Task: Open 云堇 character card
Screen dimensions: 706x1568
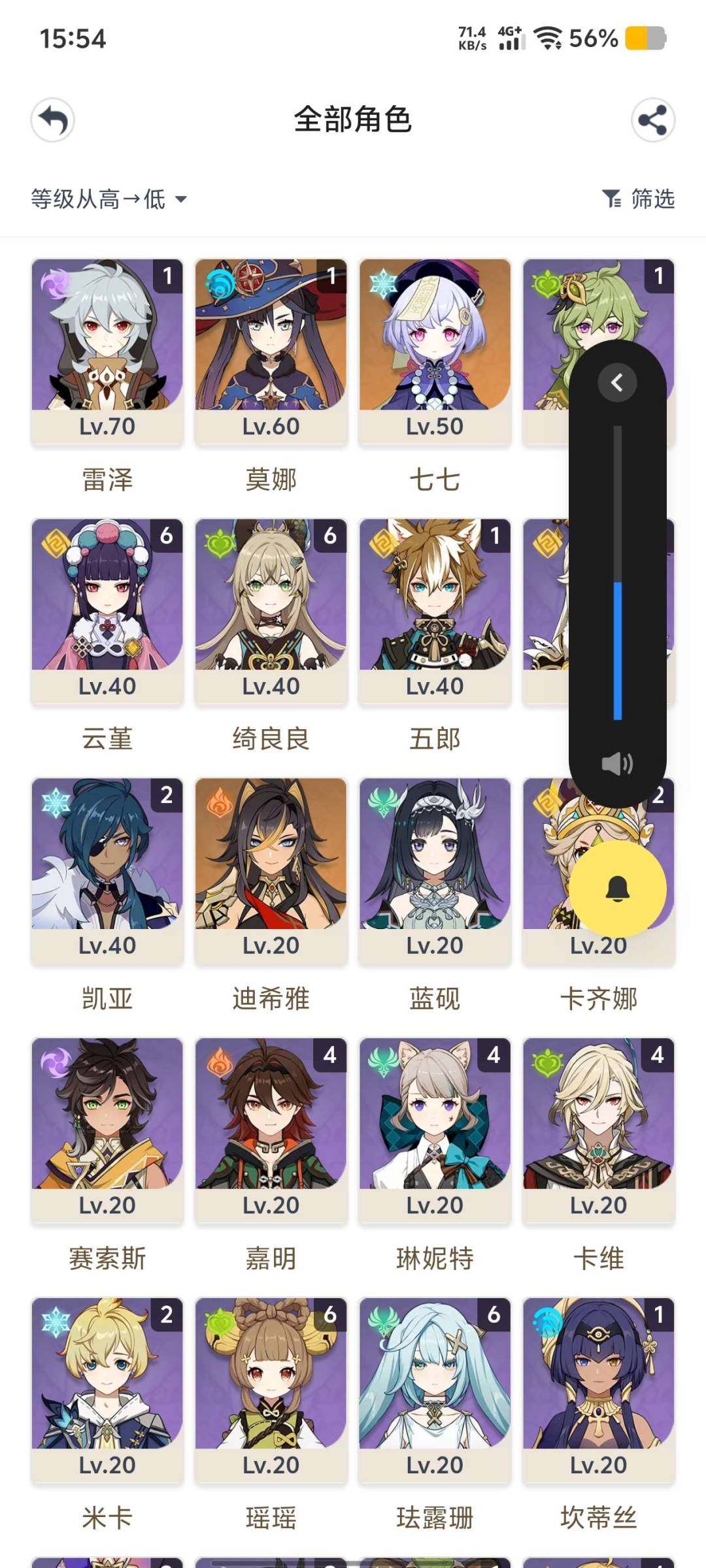Action: pyautogui.click(x=107, y=610)
